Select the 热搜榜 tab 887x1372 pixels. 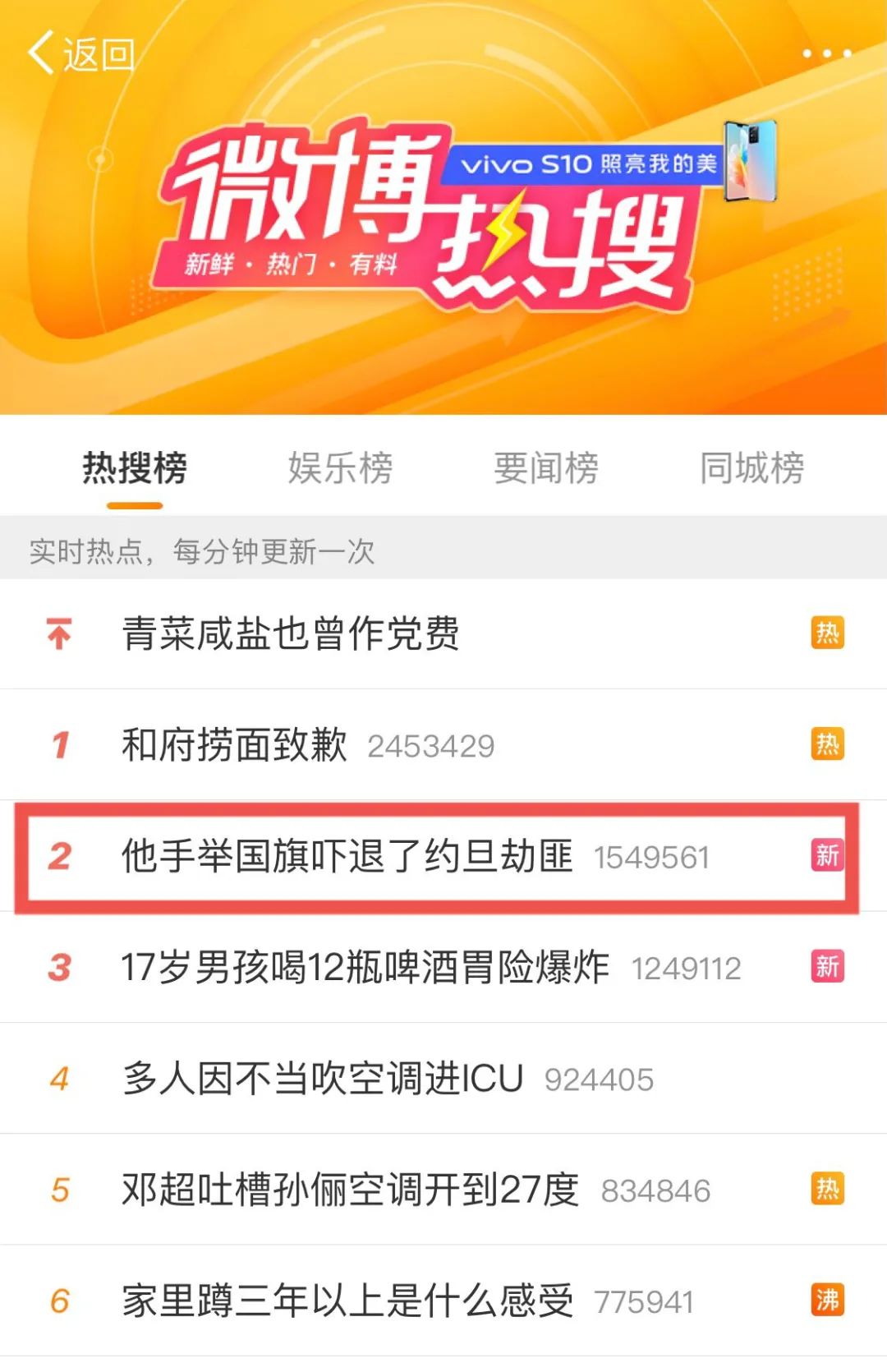pyautogui.click(x=135, y=468)
